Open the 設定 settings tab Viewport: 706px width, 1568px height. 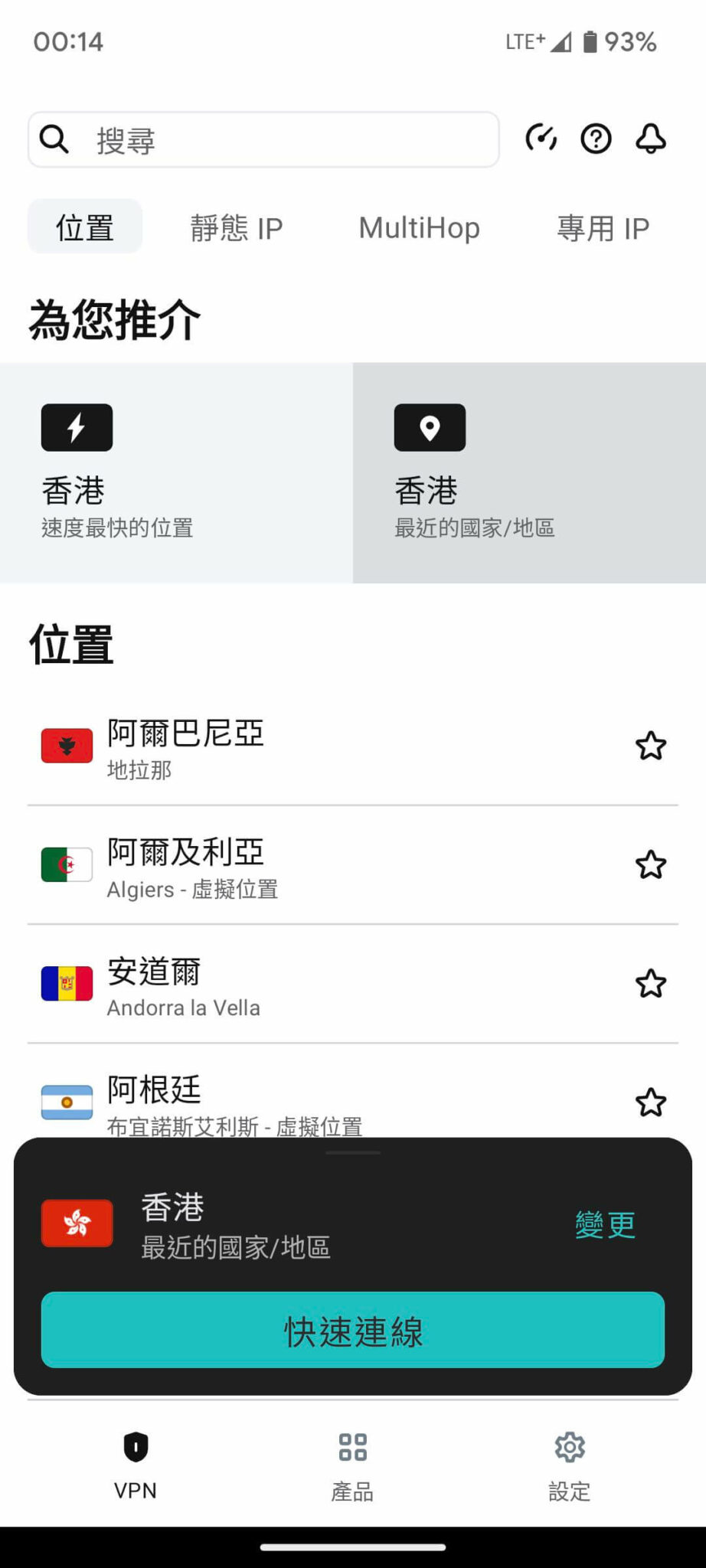tap(570, 1466)
